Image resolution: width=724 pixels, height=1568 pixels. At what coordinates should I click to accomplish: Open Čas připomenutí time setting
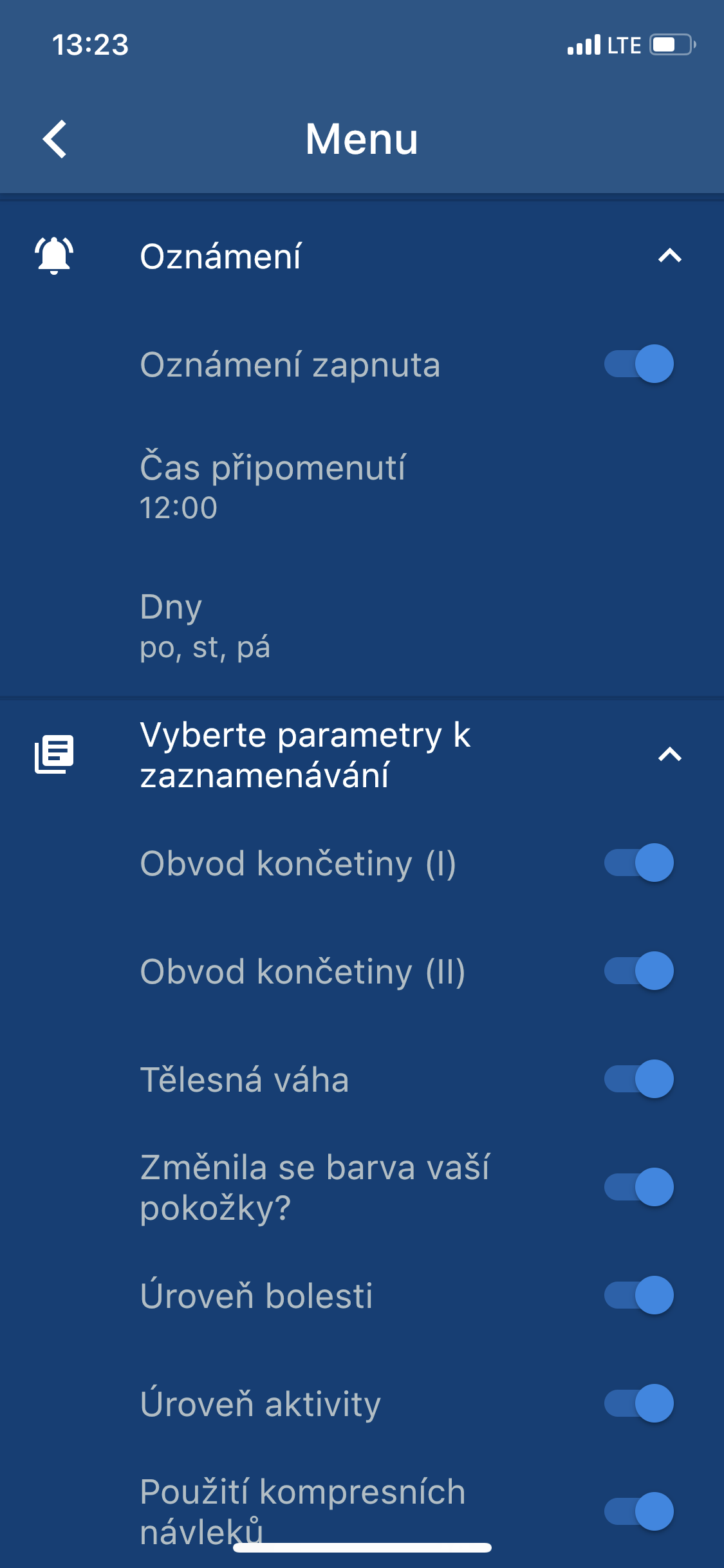coord(362,487)
